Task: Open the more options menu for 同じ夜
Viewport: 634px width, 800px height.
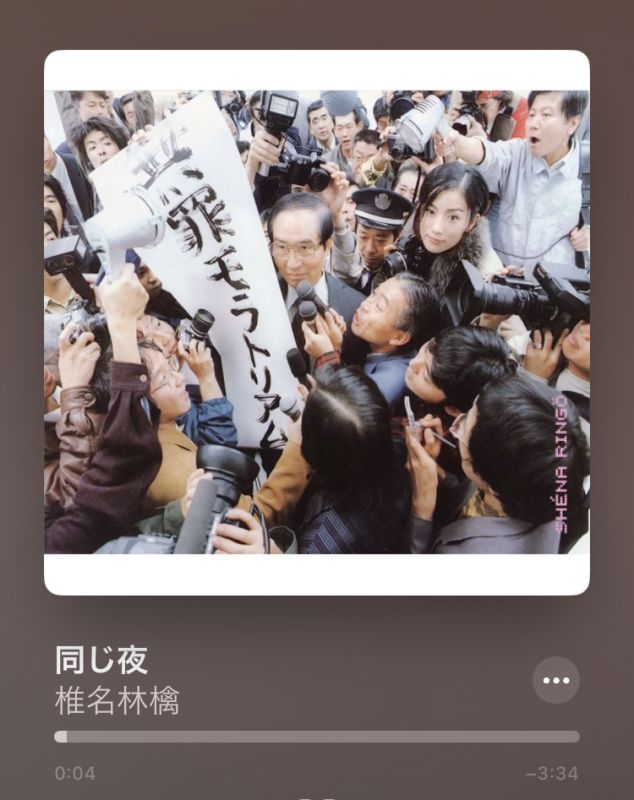Action: coord(555,680)
